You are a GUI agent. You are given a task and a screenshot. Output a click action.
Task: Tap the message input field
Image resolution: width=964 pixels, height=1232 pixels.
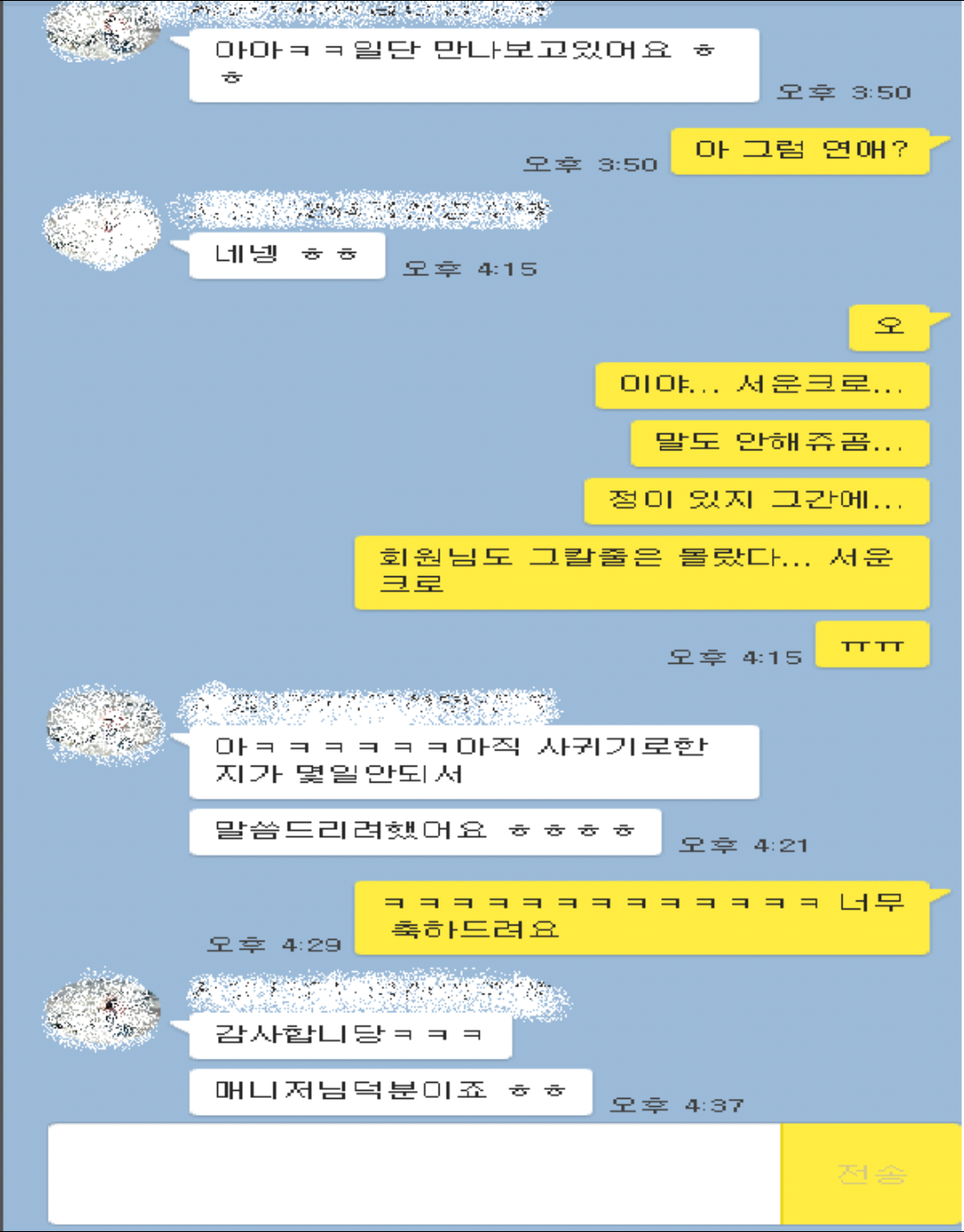coord(415,1173)
